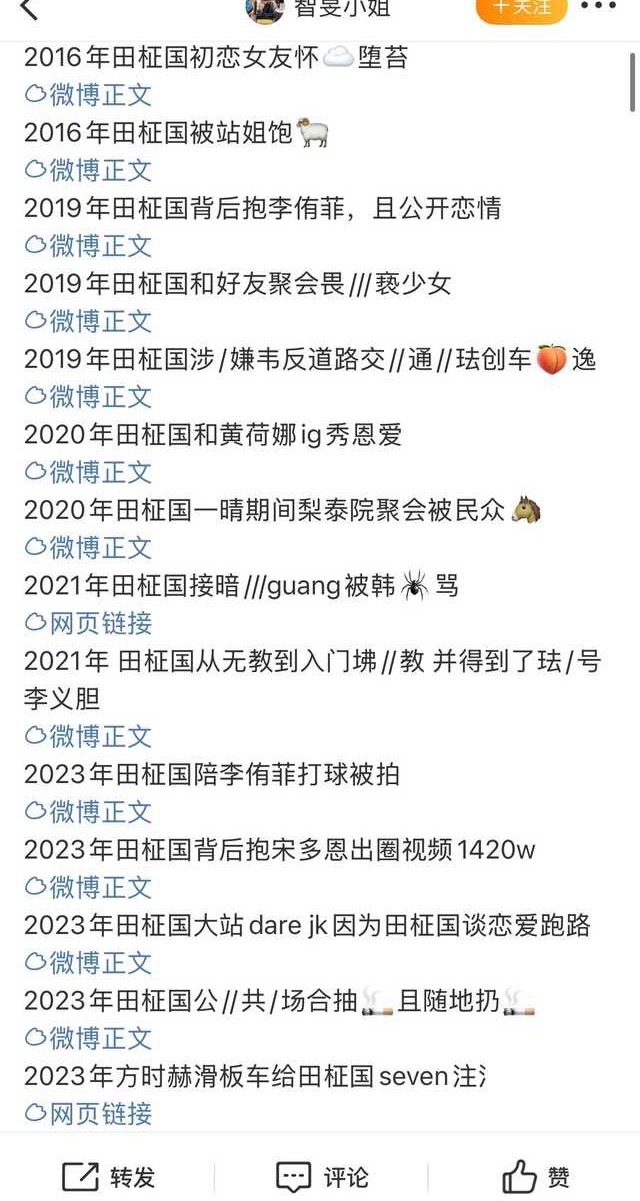Open 微博正文 link under 2016年田柾国被站姐饱

[88, 170]
